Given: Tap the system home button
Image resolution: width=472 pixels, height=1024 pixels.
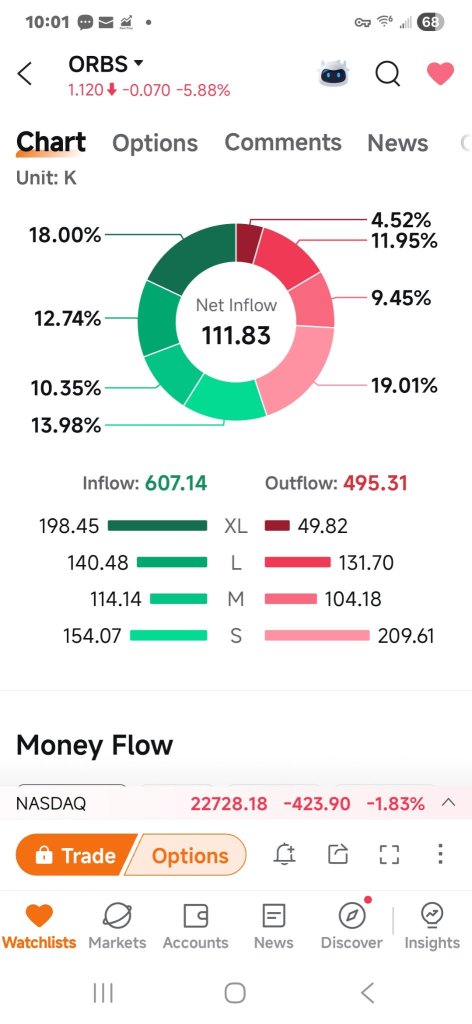Looking at the screenshot, I should tap(235, 993).
